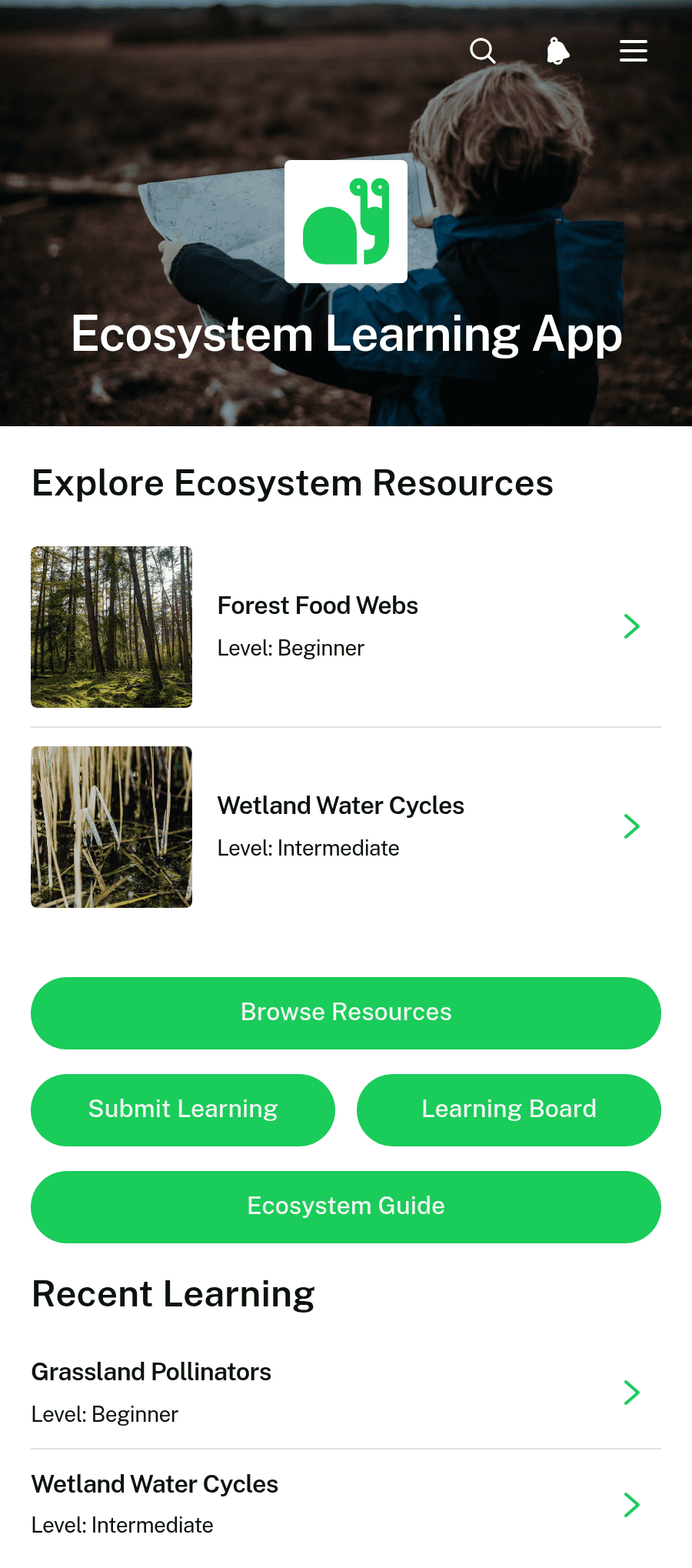Open Wetland Water Cycles under Explore Ecosystem Resources

point(346,827)
